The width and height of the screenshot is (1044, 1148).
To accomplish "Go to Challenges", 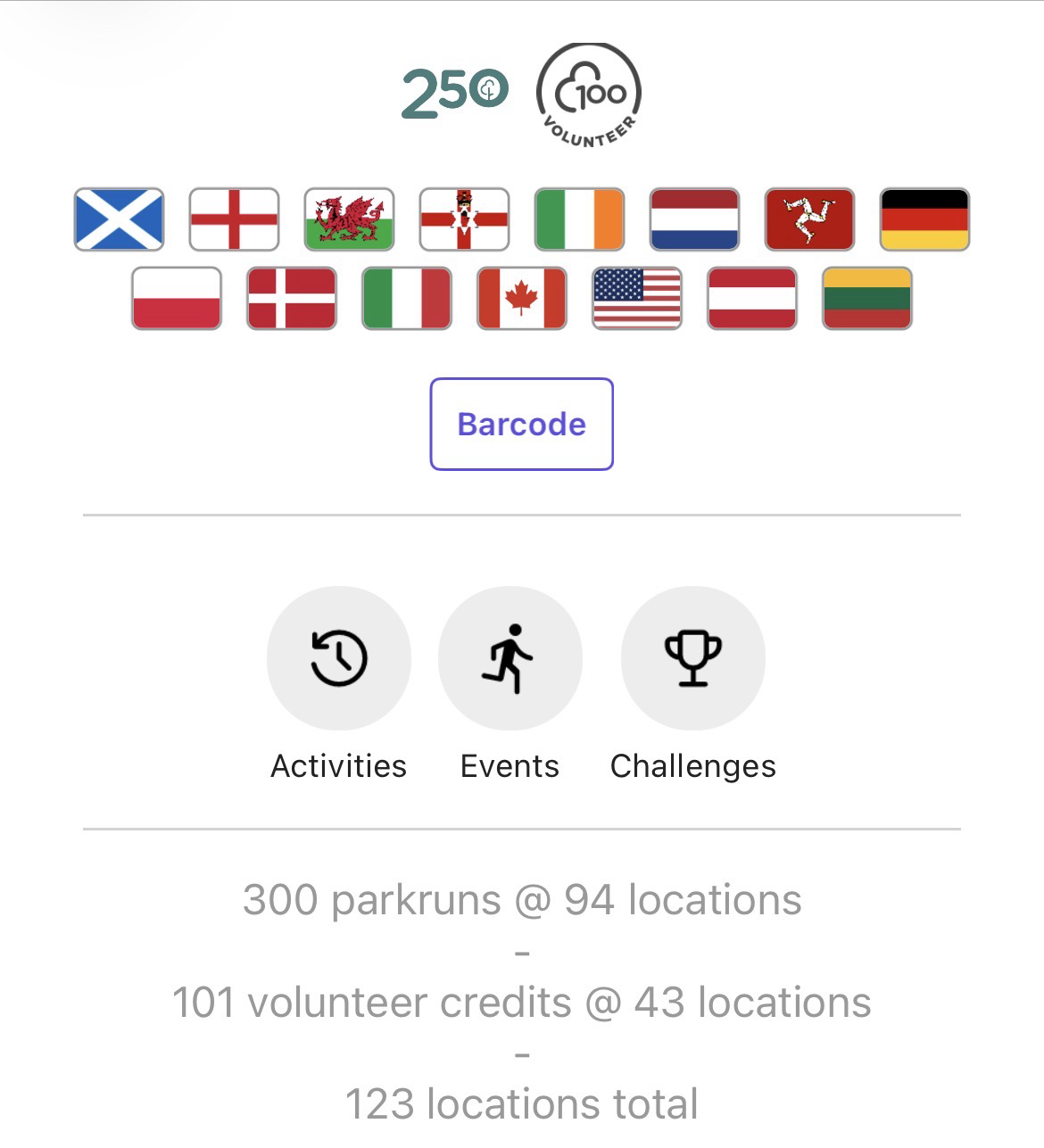I will click(x=692, y=658).
